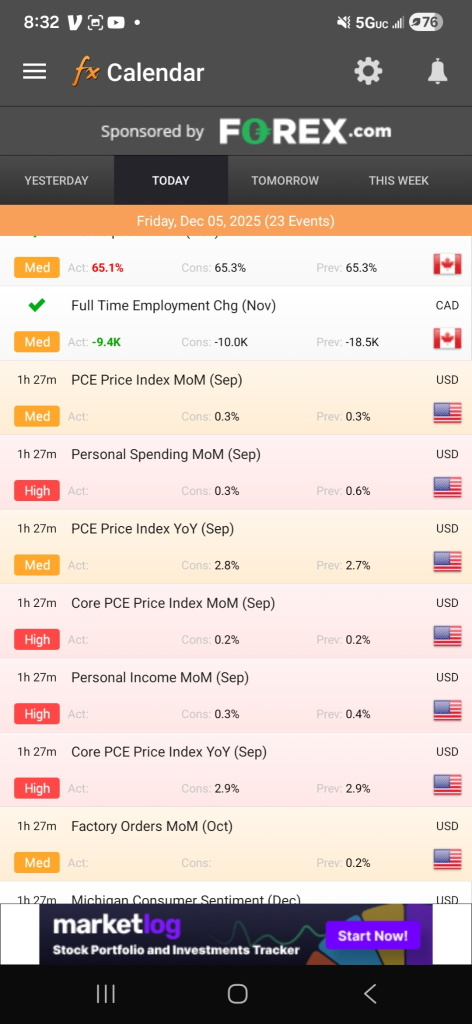This screenshot has height=1024, width=472.
Task: Select the Today tab
Action: pyautogui.click(x=170, y=180)
